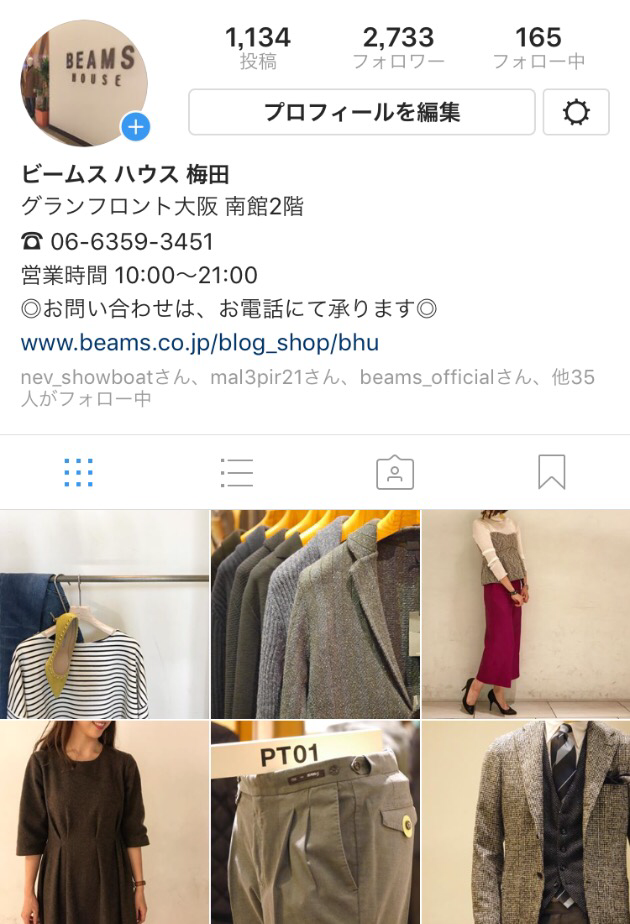Open the striped shirt and yellow shoe post
The height and width of the screenshot is (924, 630).
(x=104, y=614)
